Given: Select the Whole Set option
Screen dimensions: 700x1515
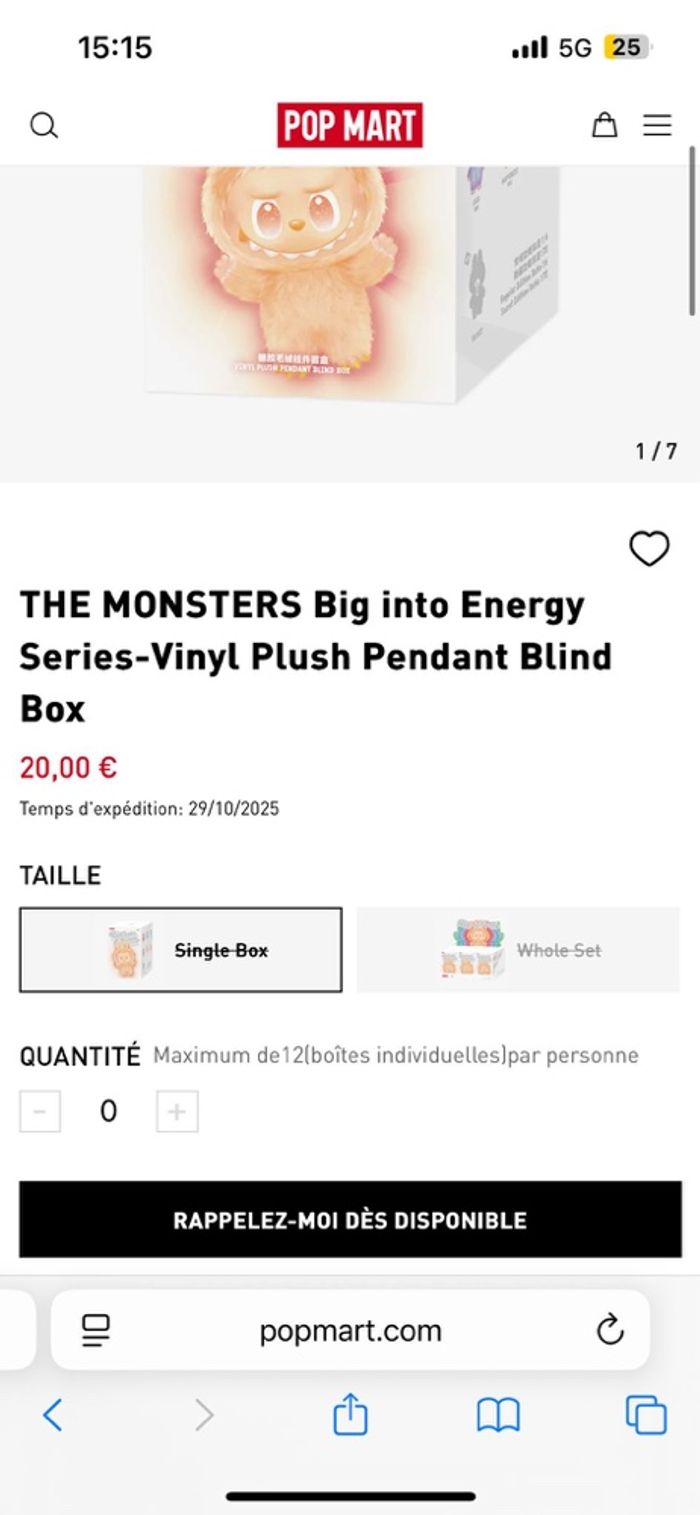Looking at the screenshot, I should coord(518,950).
